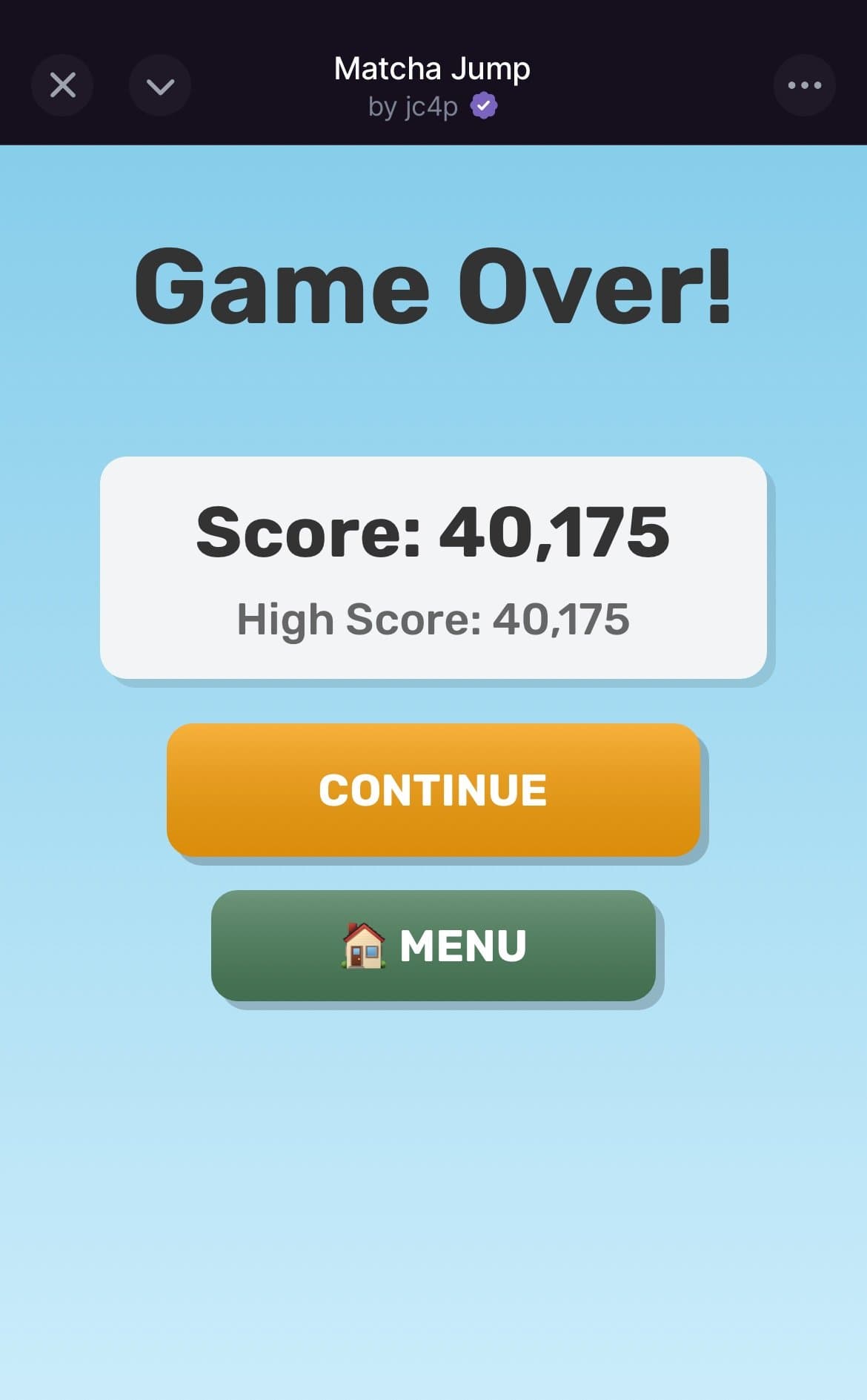Screen dimensions: 867x1400
Task: Open the three-dot overflow menu
Action: tap(804, 85)
